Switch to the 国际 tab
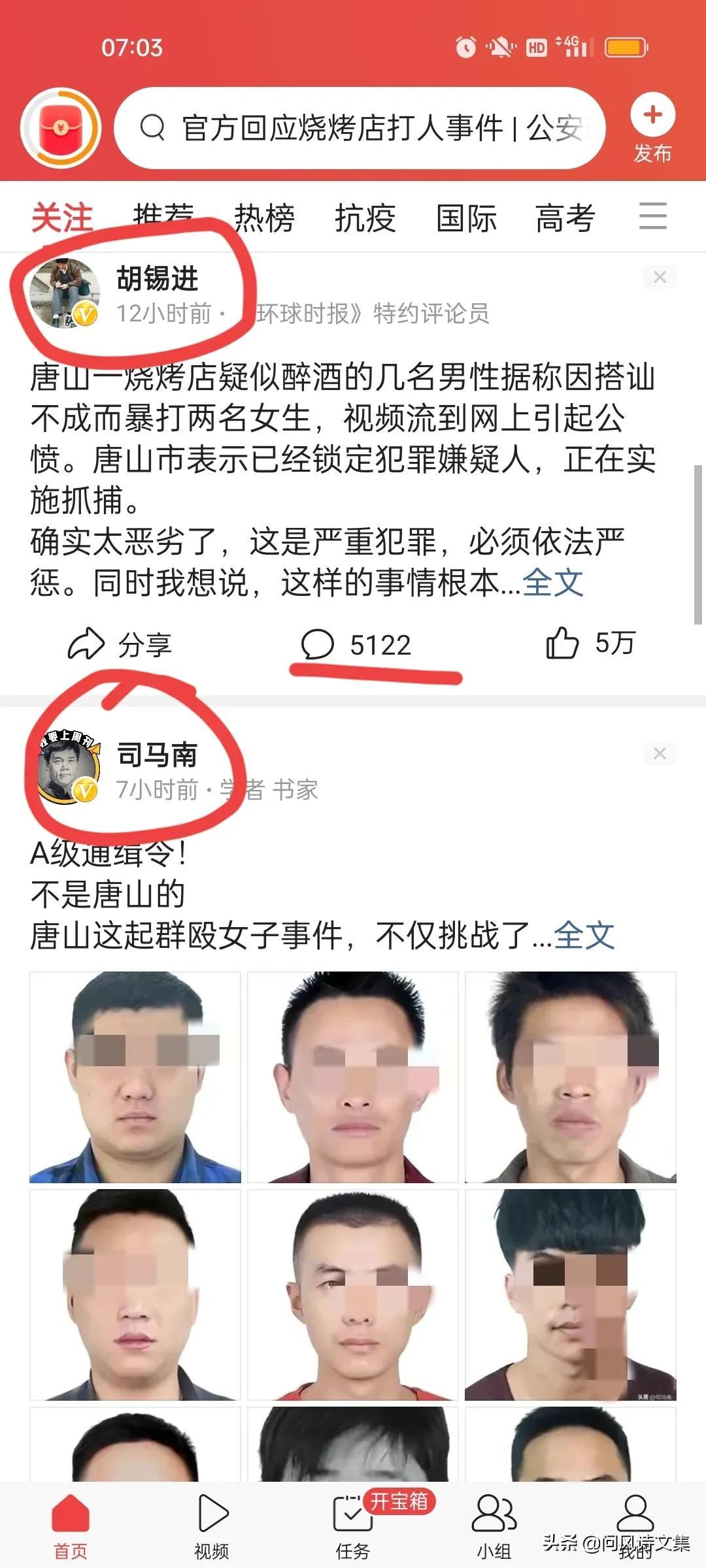Screen dimensions: 706x1568 (466, 218)
